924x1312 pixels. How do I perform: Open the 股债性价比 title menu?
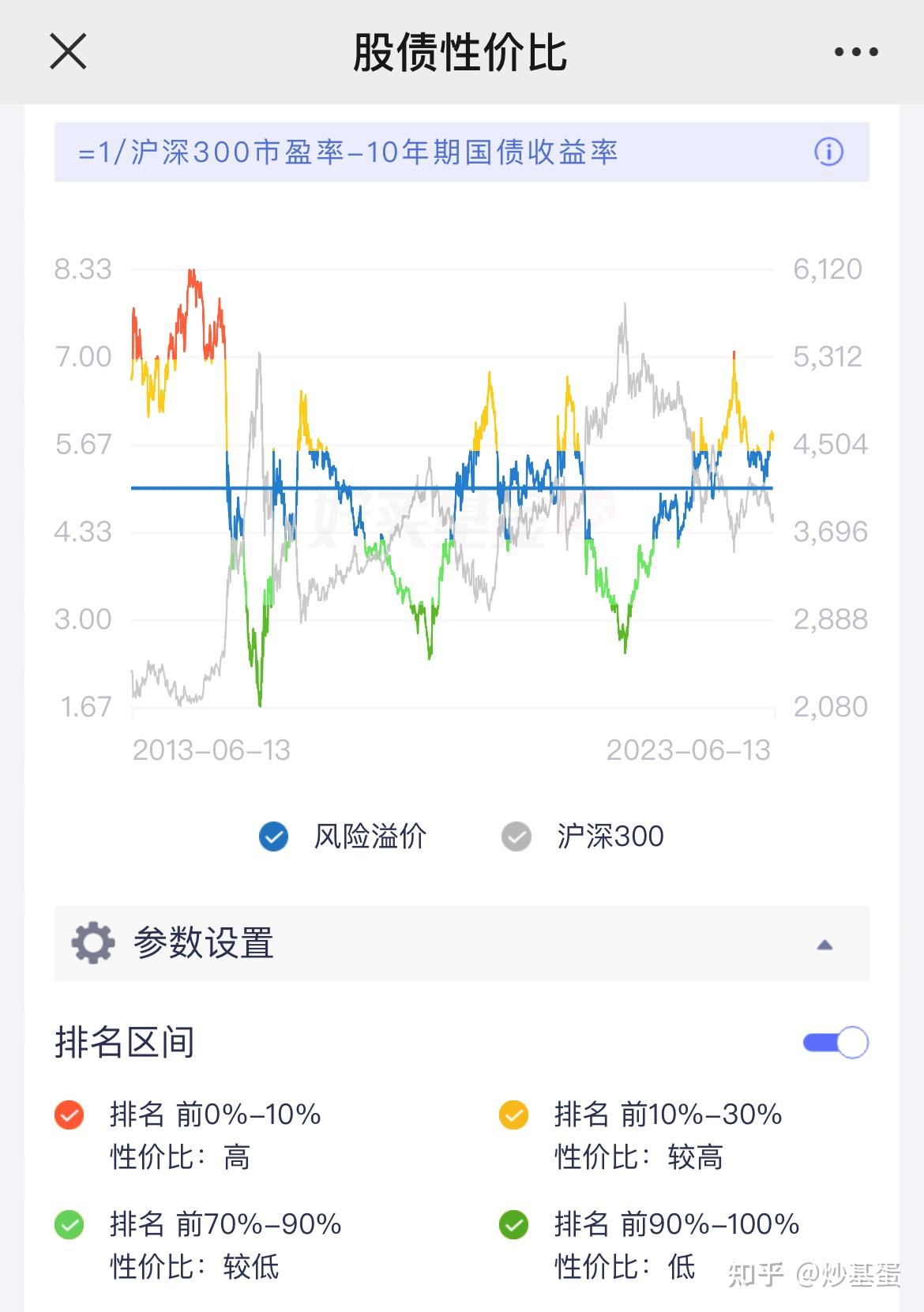tap(462, 51)
